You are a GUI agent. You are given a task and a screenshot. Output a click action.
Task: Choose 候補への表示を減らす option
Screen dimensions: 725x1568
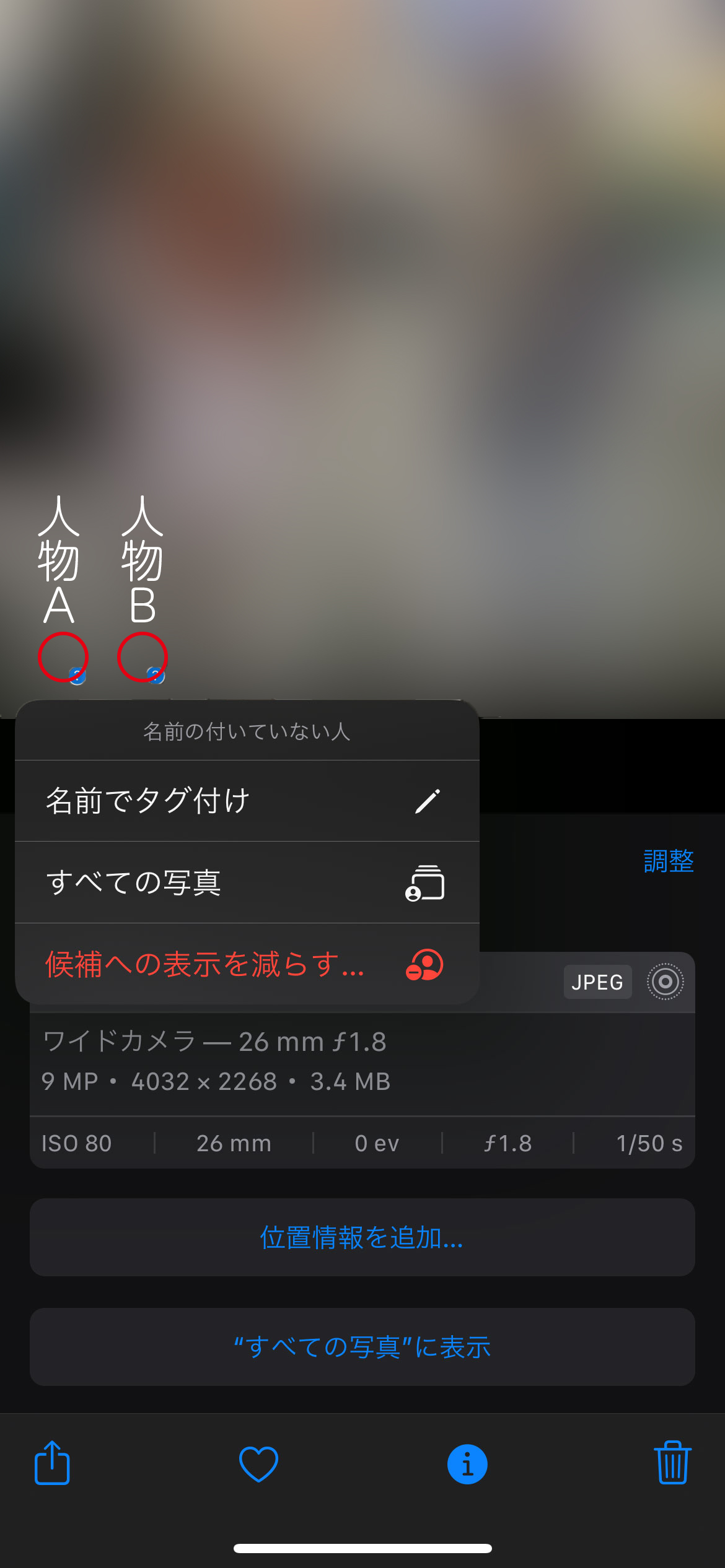coord(247,964)
